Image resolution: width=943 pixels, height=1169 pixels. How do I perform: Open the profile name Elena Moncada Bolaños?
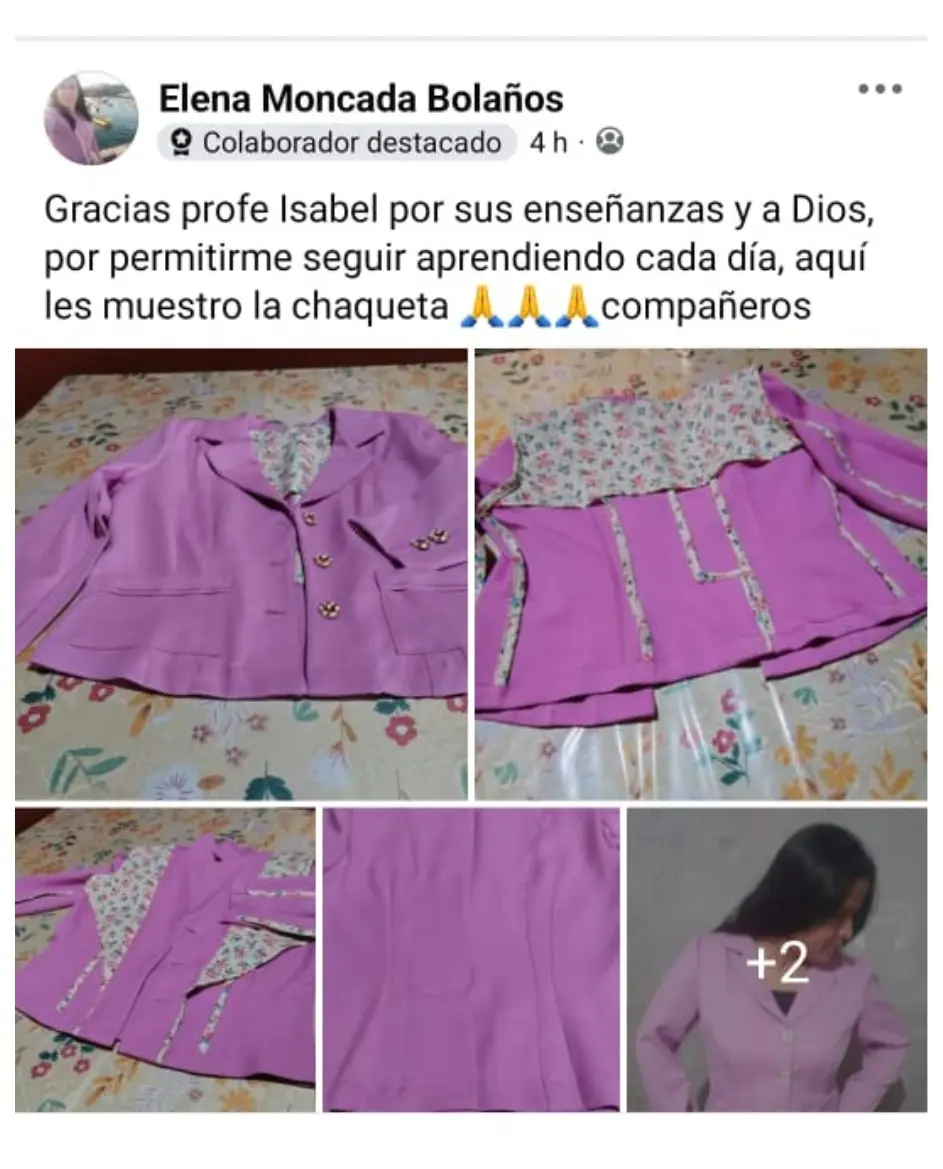coord(361,99)
